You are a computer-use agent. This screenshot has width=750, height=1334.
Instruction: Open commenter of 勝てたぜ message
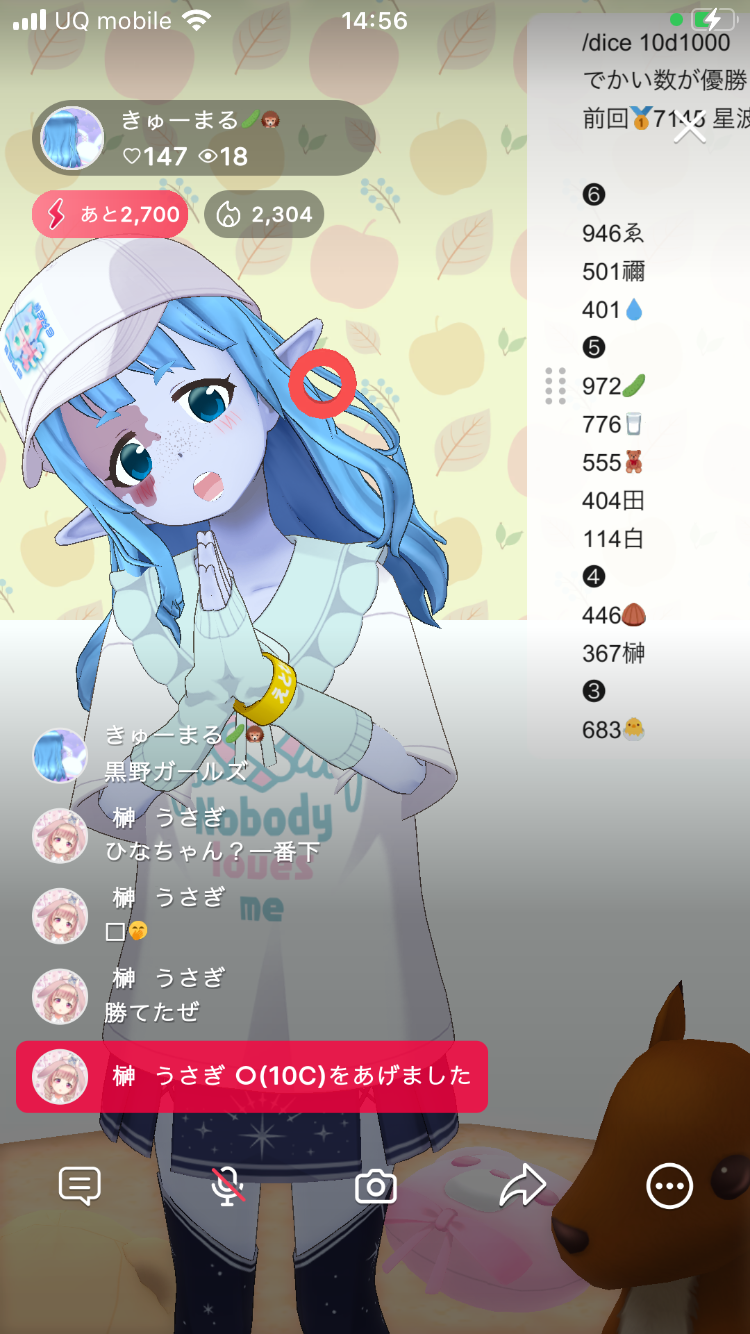tap(61, 995)
